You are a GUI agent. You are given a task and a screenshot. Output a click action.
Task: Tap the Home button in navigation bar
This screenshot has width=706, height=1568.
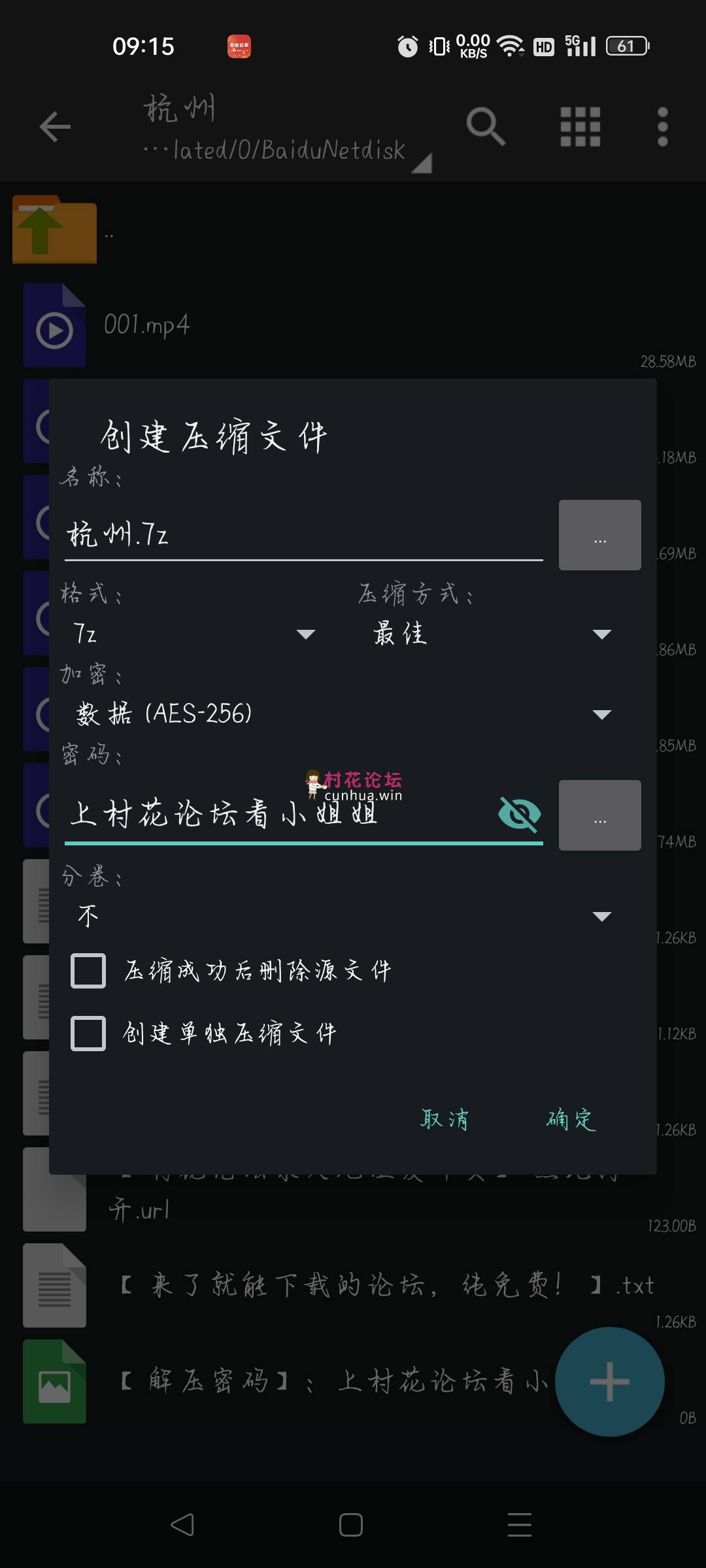(351, 1524)
